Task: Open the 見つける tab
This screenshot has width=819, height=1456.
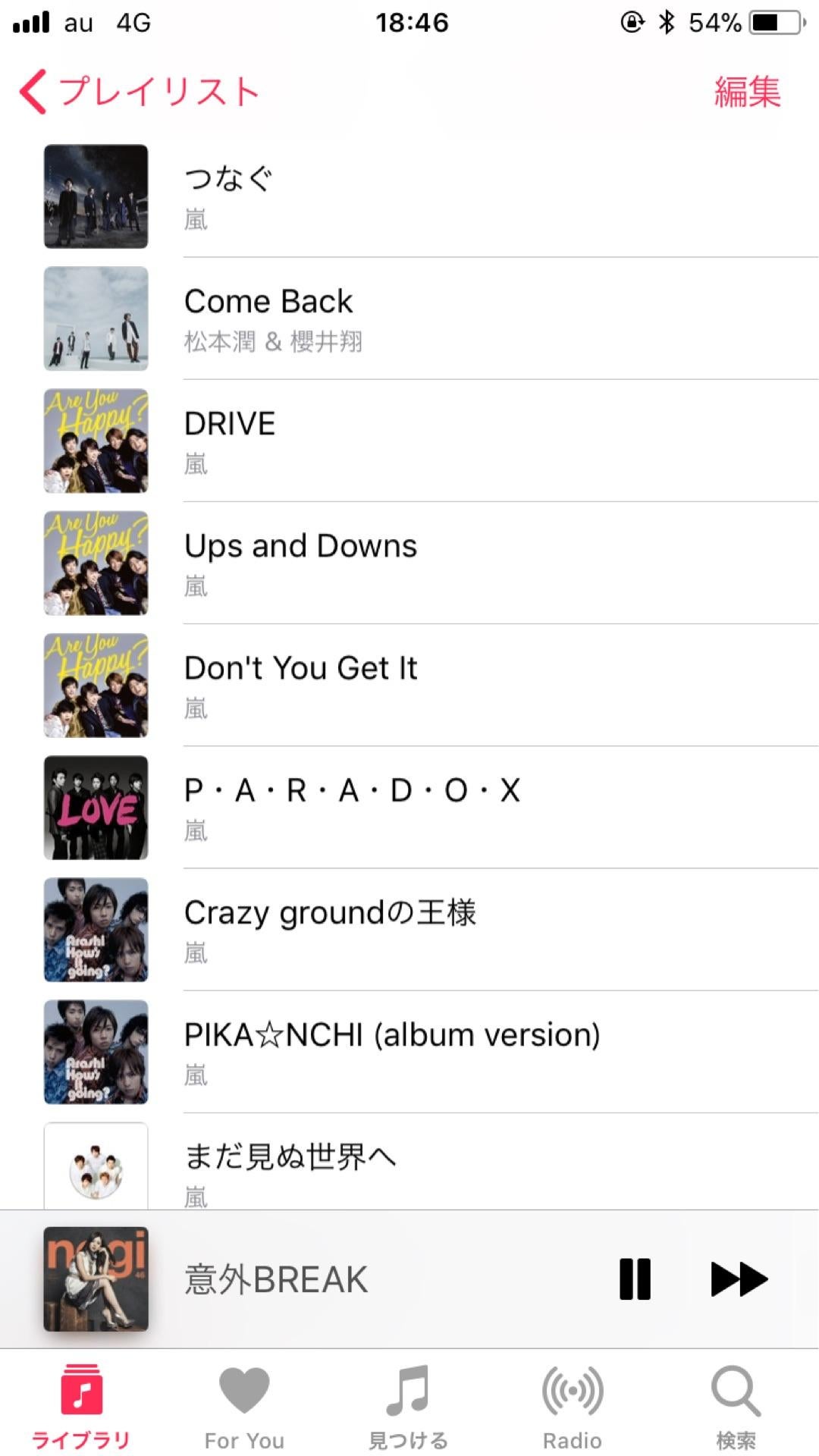Action: tap(408, 1407)
